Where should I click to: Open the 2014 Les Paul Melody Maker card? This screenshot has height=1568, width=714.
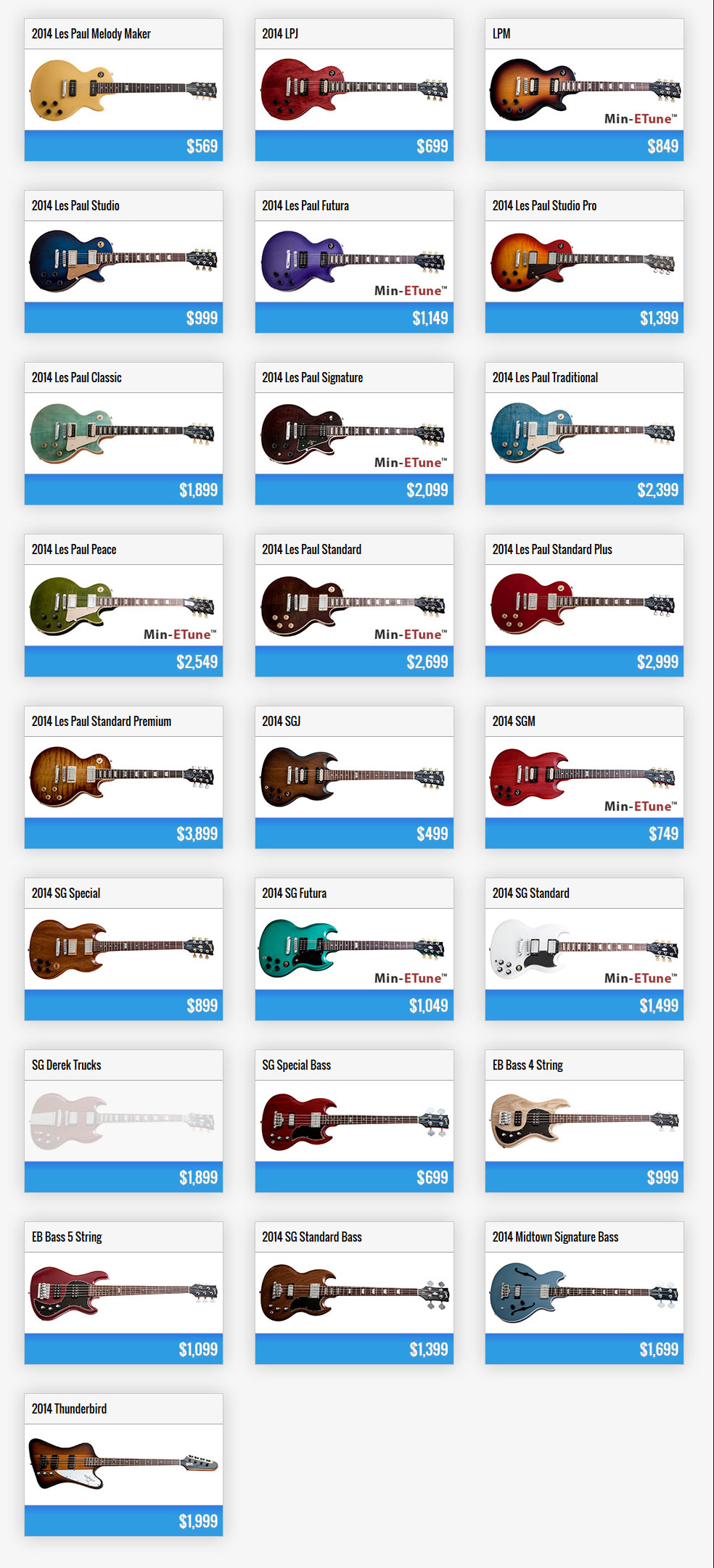(123, 90)
